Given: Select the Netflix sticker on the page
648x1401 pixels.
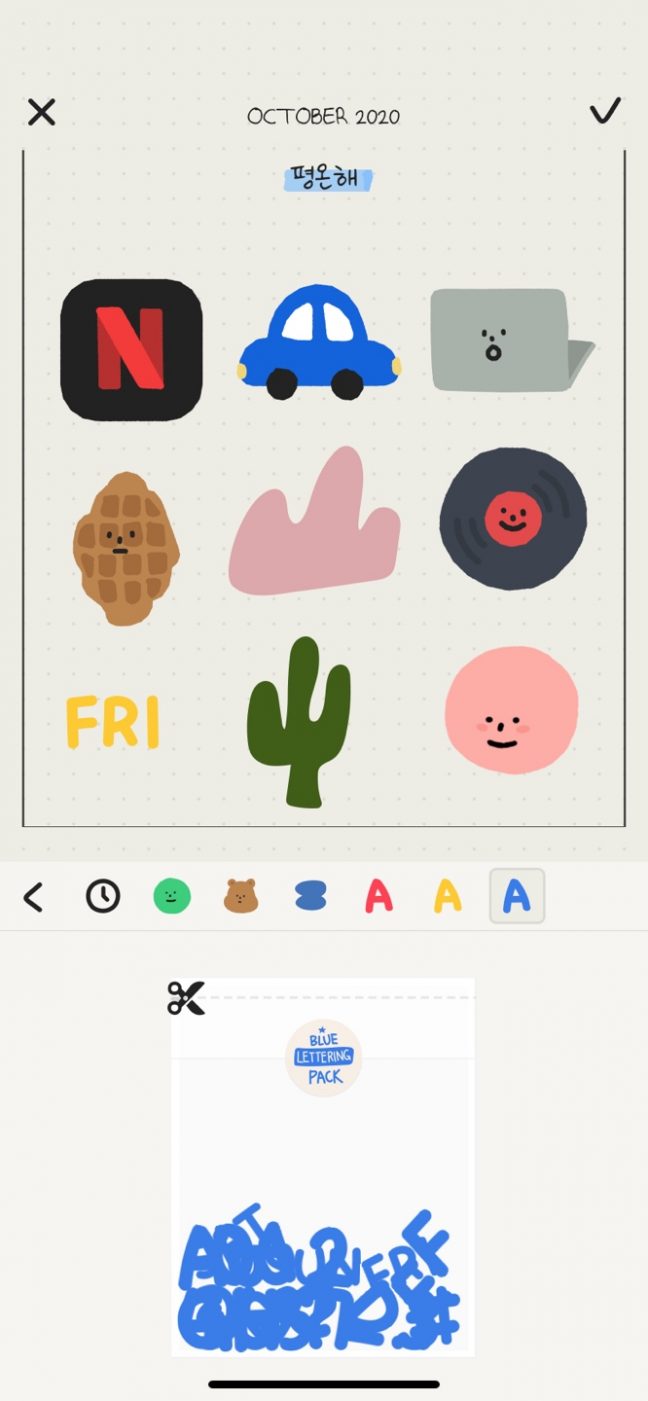Looking at the screenshot, I should [x=131, y=350].
